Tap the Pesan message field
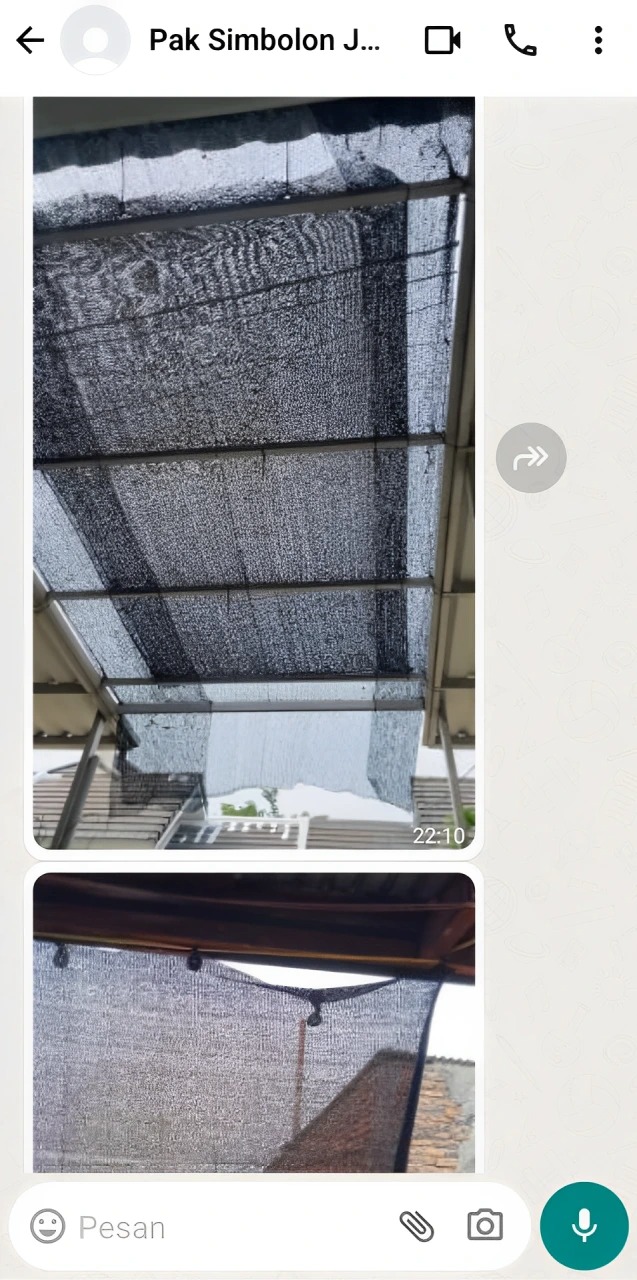 click(220, 1227)
